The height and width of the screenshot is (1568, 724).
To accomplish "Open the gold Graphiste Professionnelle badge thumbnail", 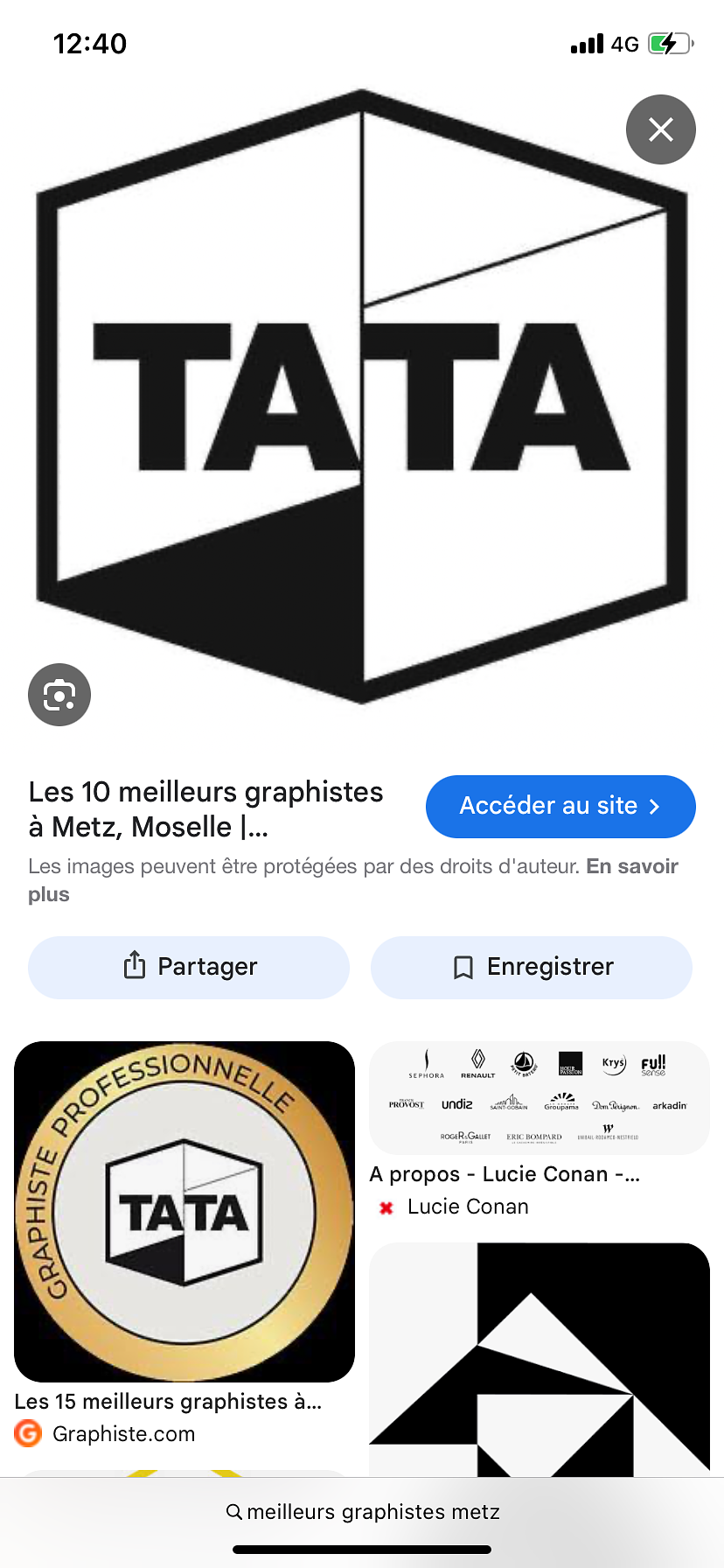I will click(184, 1211).
